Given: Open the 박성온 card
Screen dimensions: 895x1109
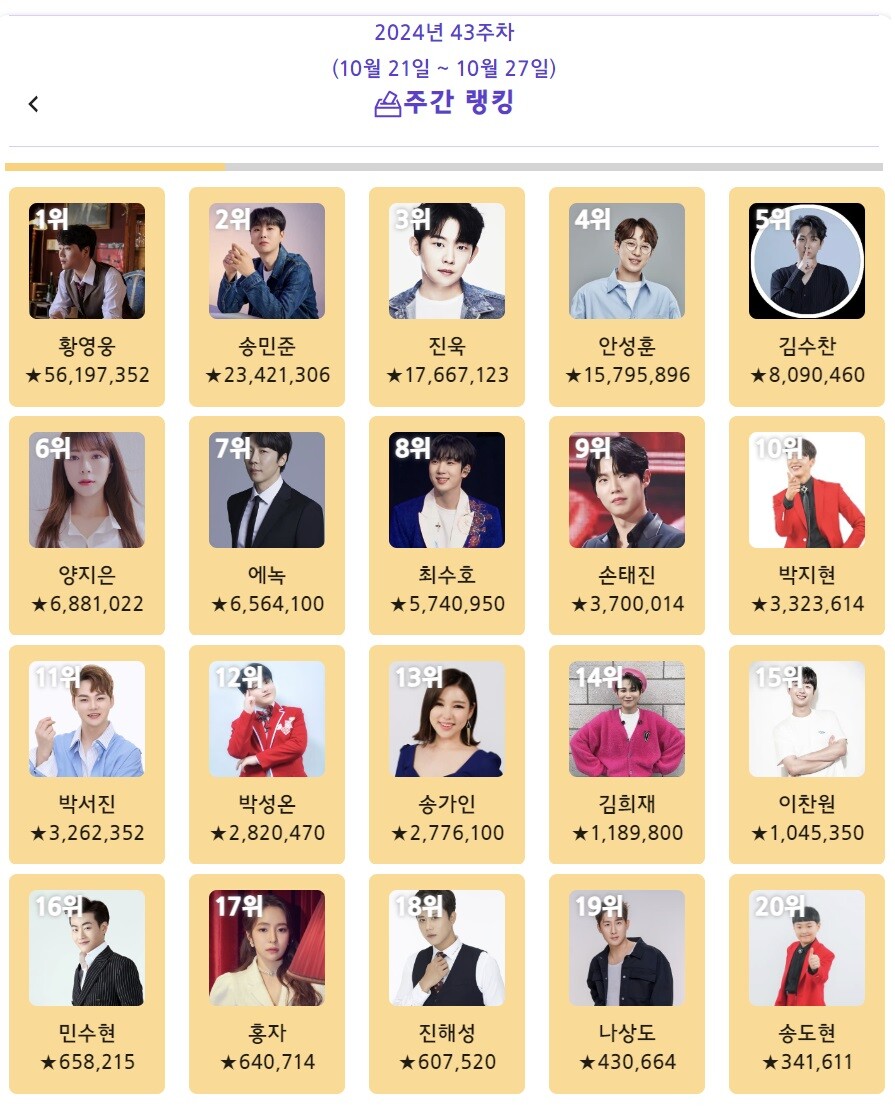Looking at the screenshot, I should (x=267, y=755).
